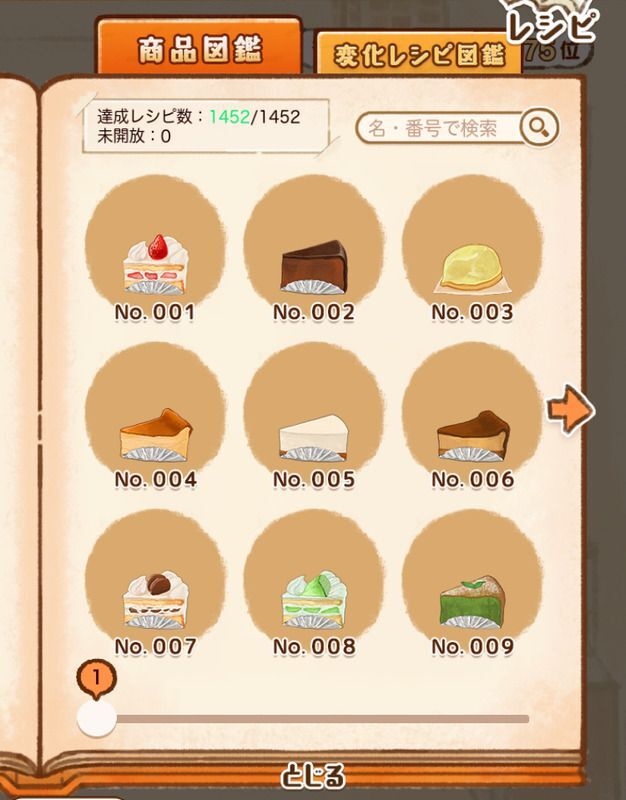This screenshot has width=626, height=800.
Task: Open recipe No. 009 matcha cake
Action: click(472, 598)
